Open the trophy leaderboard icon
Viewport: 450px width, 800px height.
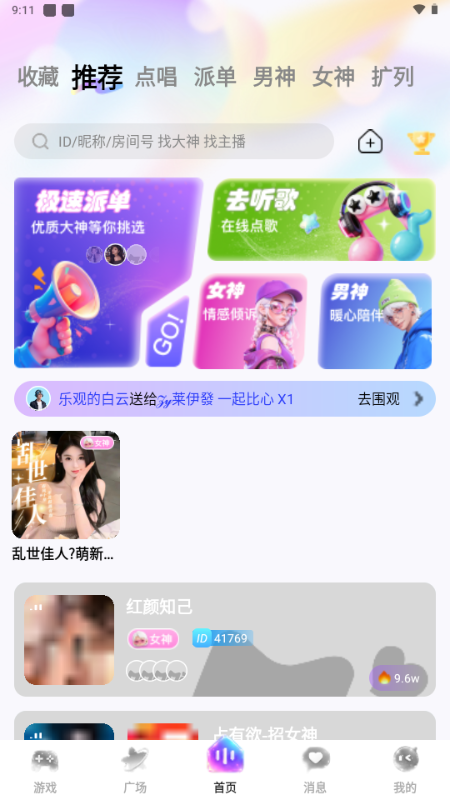(x=421, y=143)
